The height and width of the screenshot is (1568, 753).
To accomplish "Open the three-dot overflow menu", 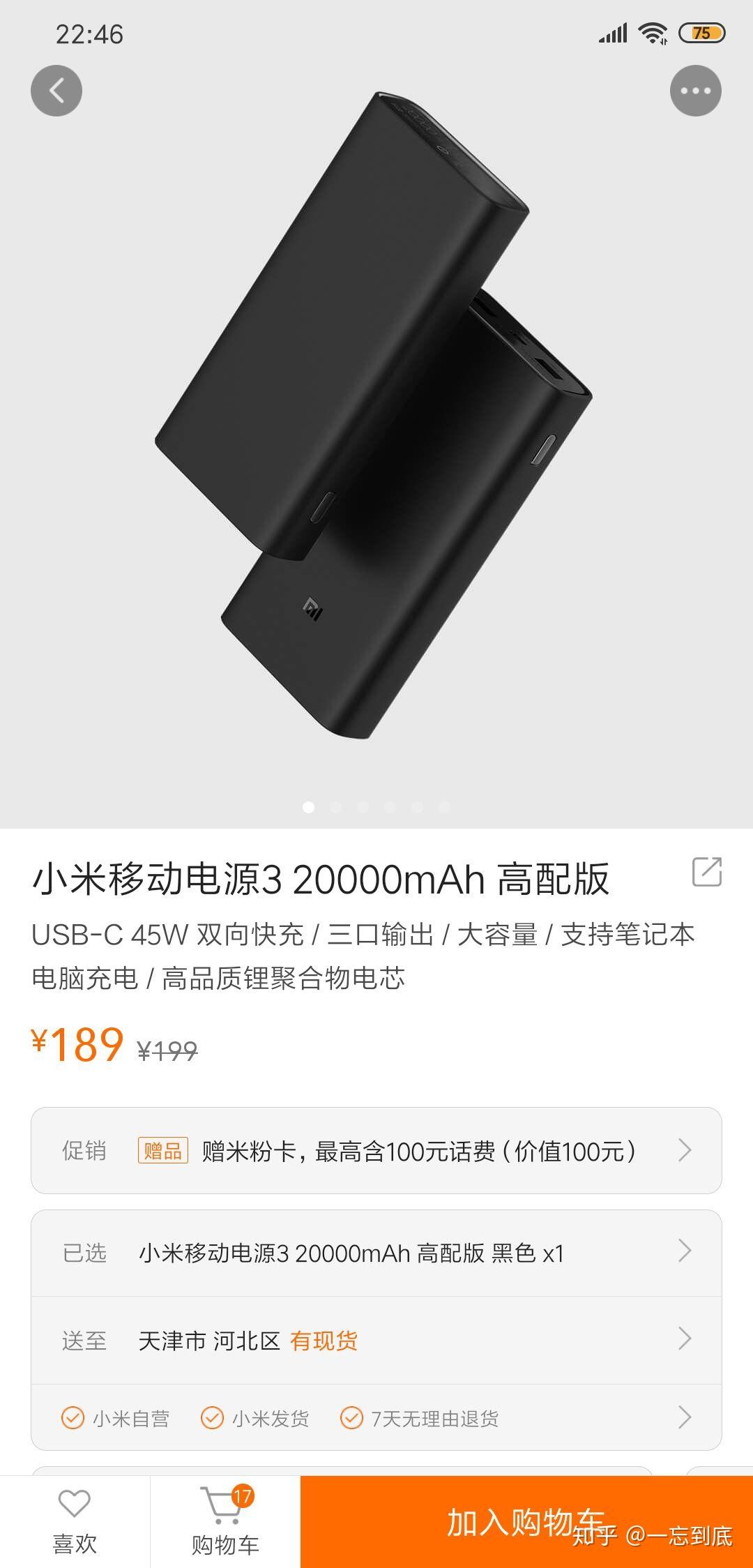I will (x=695, y=91).
